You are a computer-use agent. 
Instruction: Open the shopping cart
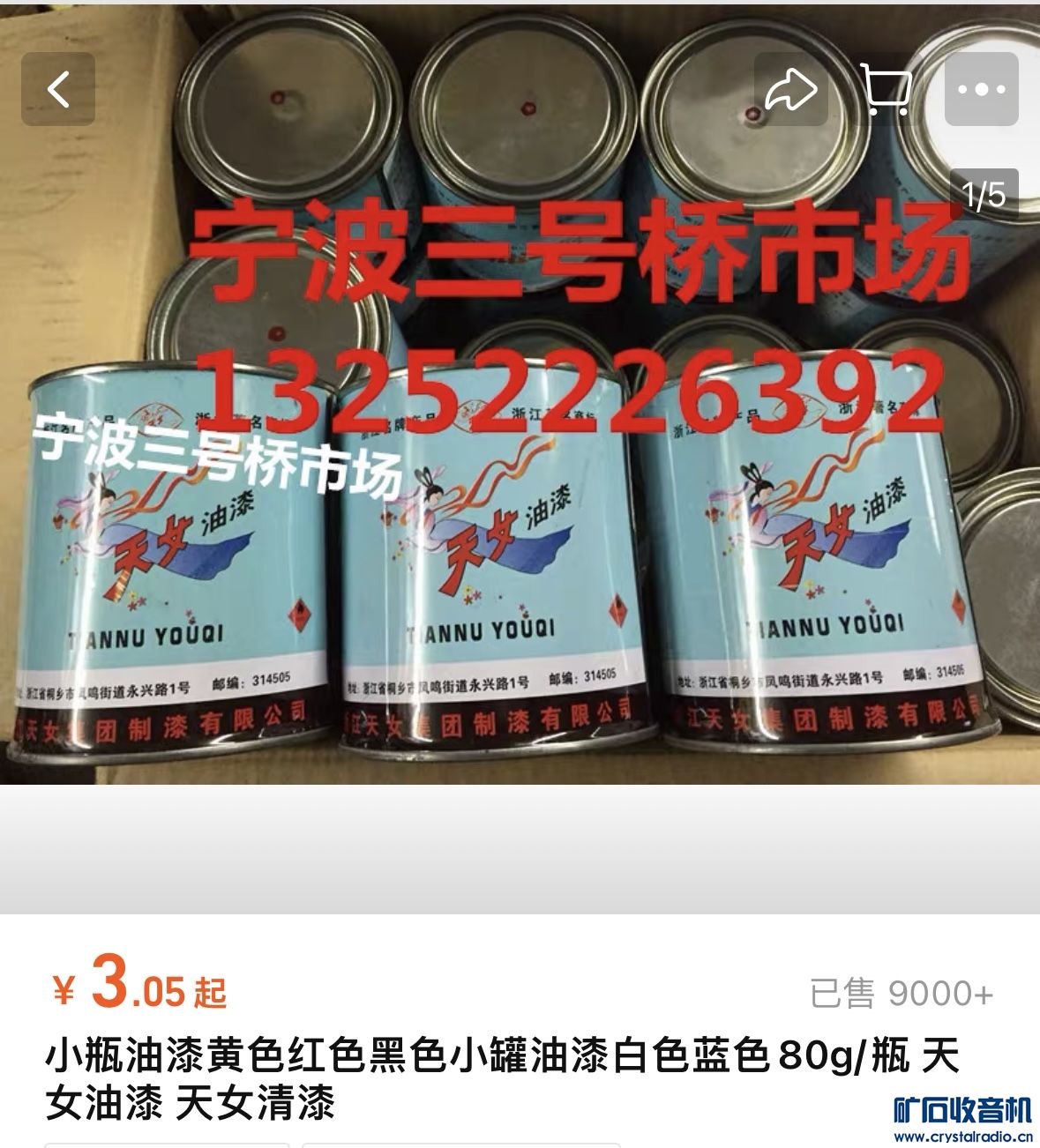886,89
